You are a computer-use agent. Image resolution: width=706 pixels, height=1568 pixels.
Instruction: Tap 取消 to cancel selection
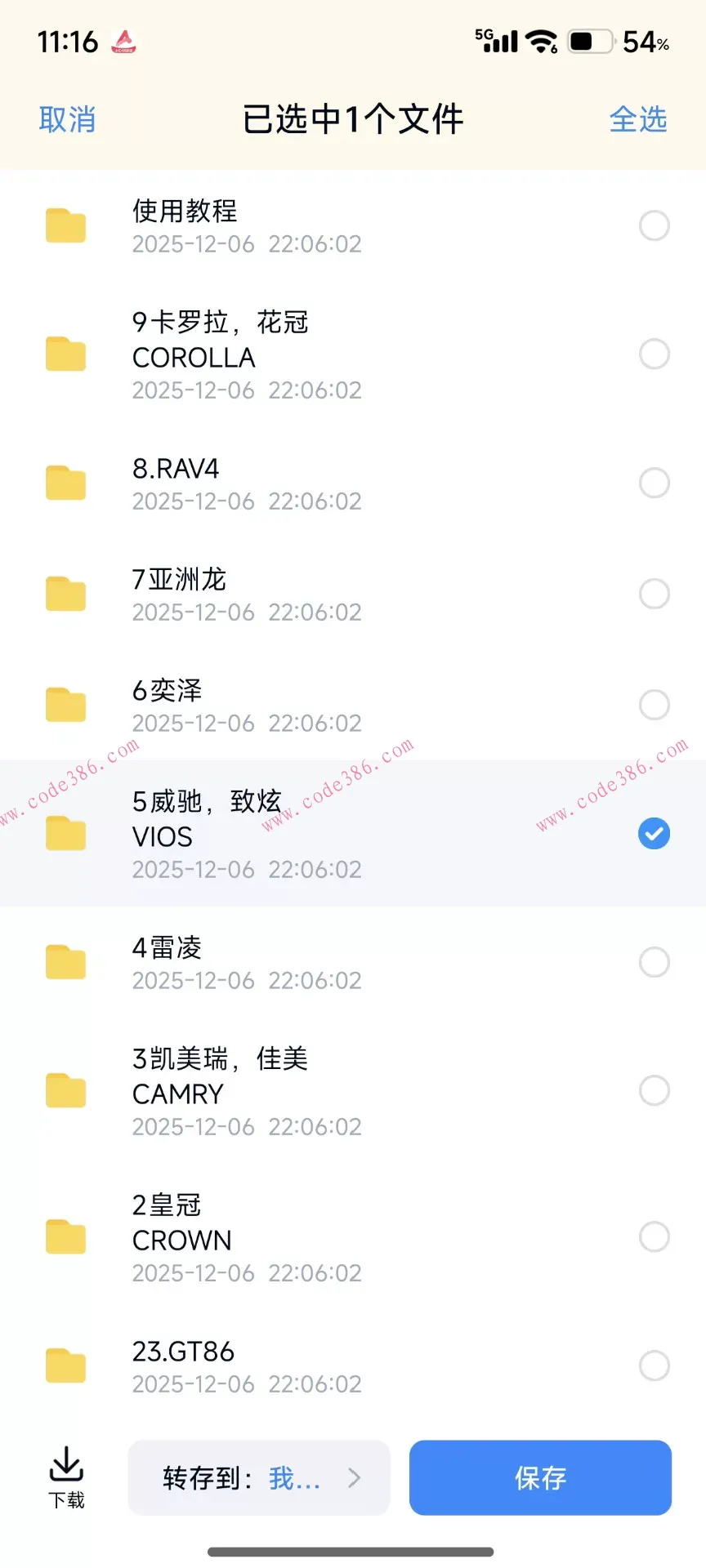(67, 118)
